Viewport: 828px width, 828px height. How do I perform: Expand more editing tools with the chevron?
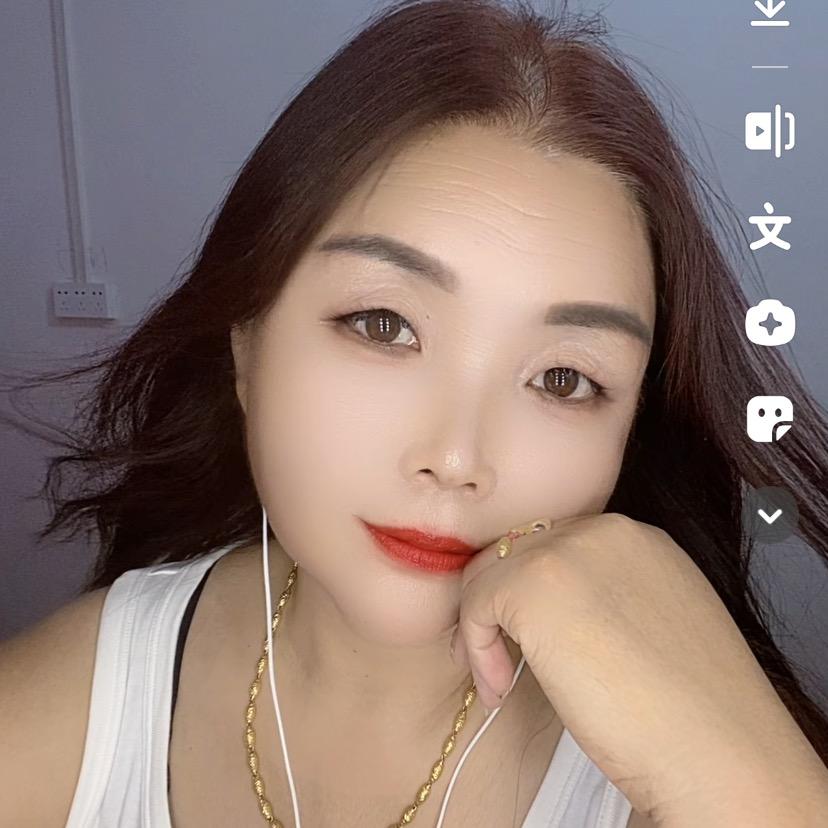click(x=770, y=516)
